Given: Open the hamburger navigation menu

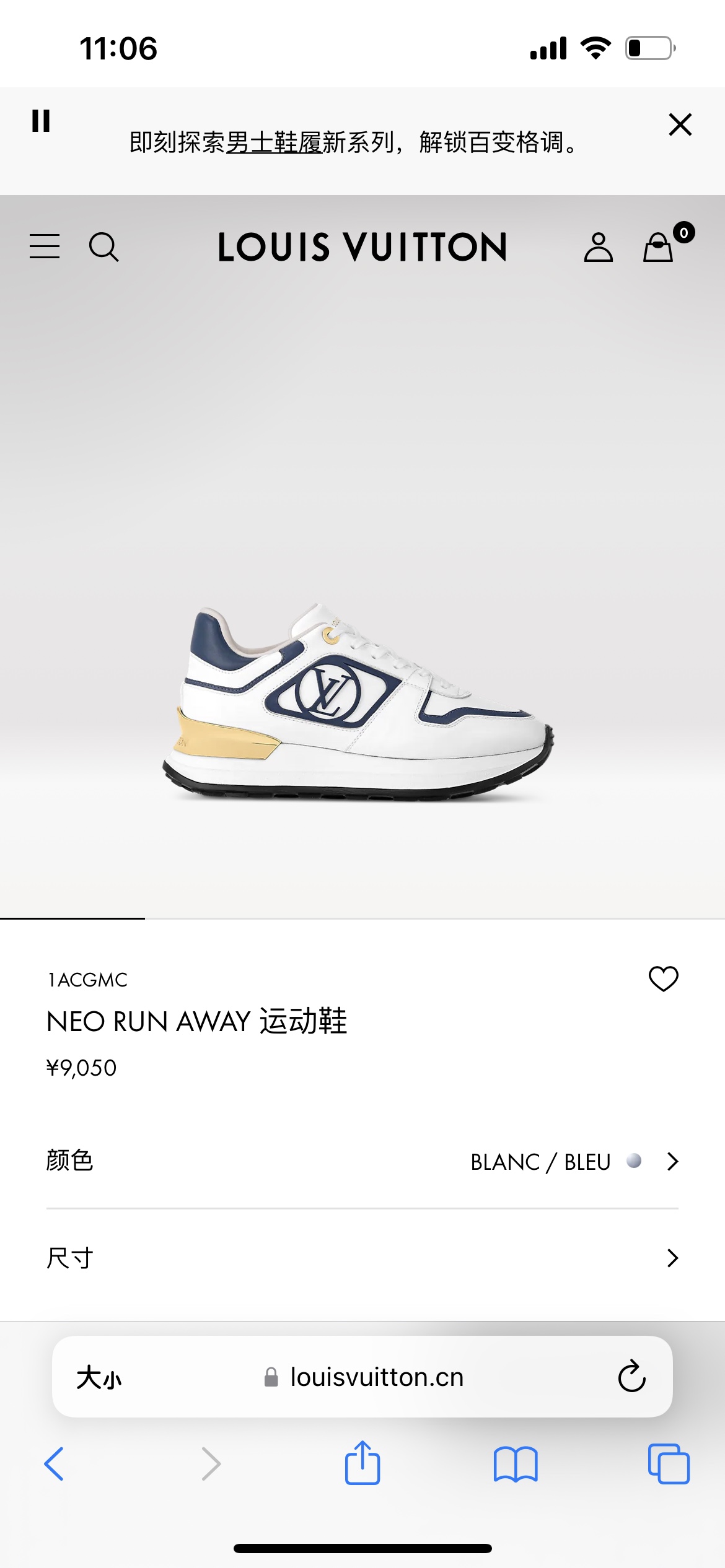Looking at the screenshot, I should [45, 246].
